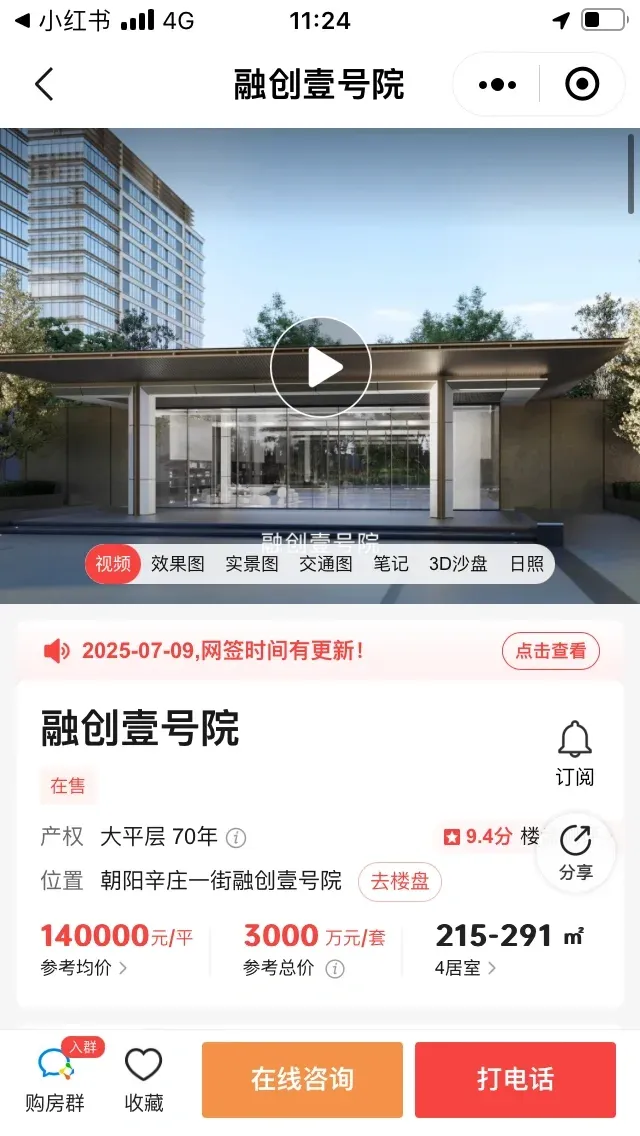Switch to the 日照 tab
The image size is (640, 1136).
point(527,564)
